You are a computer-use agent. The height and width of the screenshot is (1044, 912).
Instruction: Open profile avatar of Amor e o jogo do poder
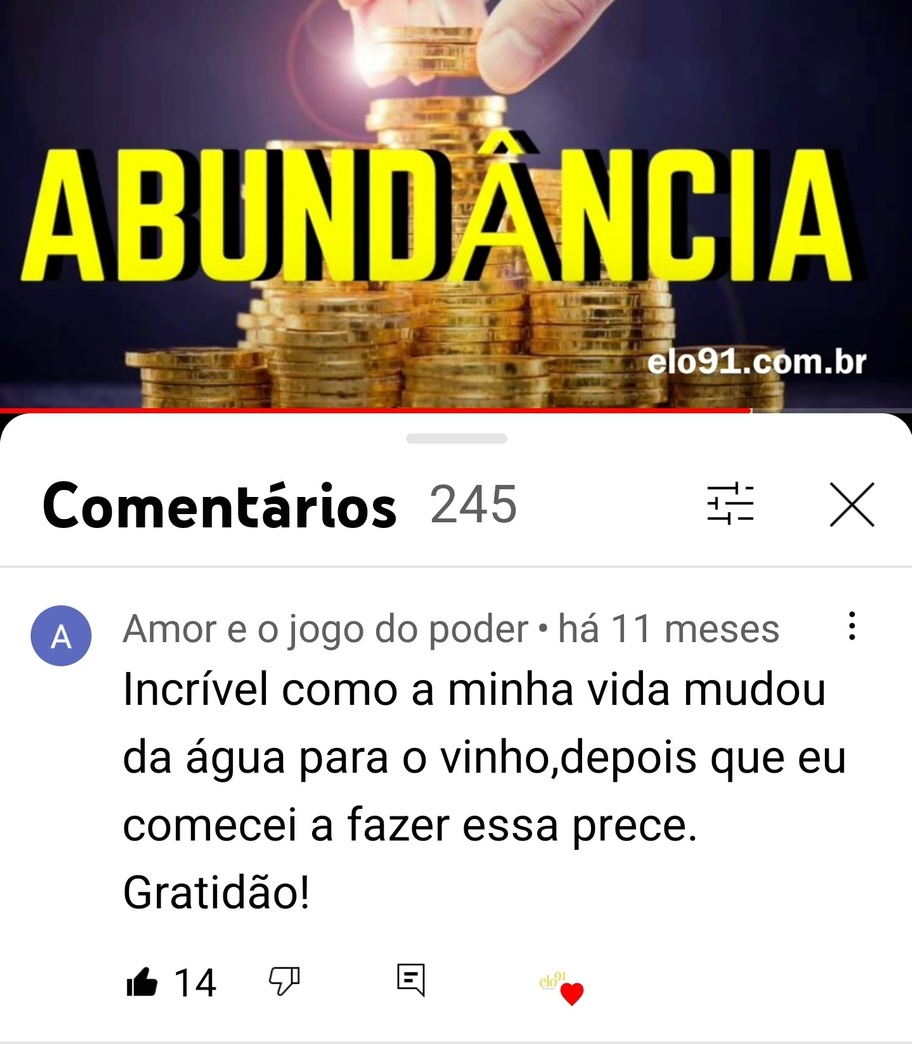point(62,636)
